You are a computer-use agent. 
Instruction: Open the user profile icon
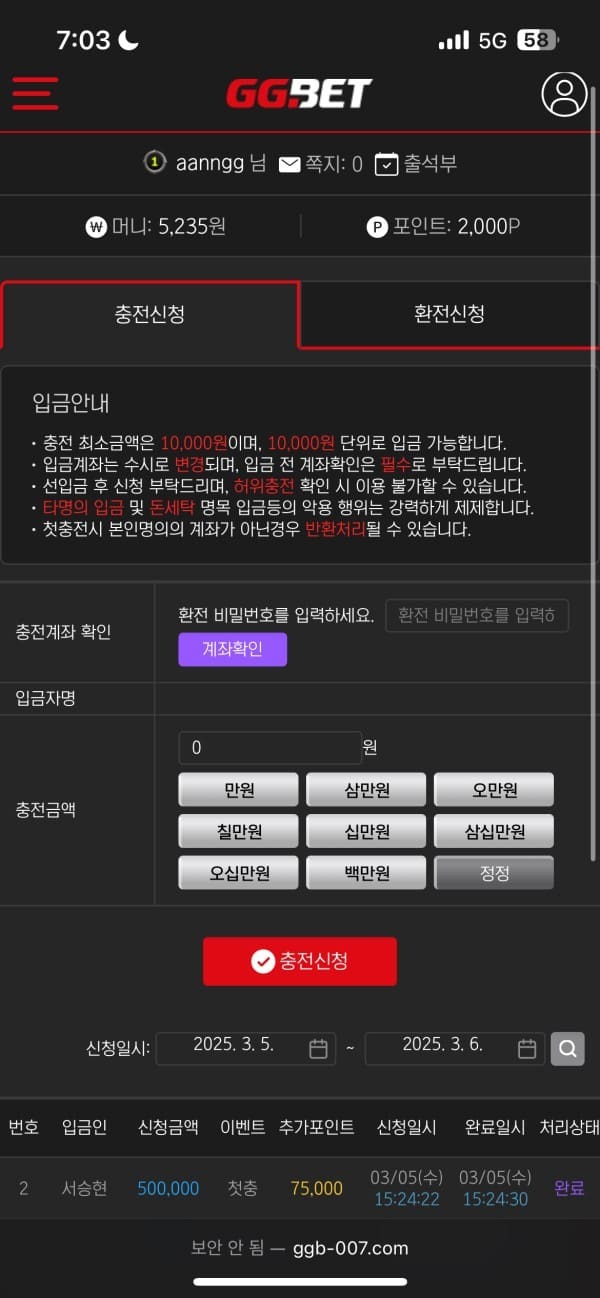564,93
